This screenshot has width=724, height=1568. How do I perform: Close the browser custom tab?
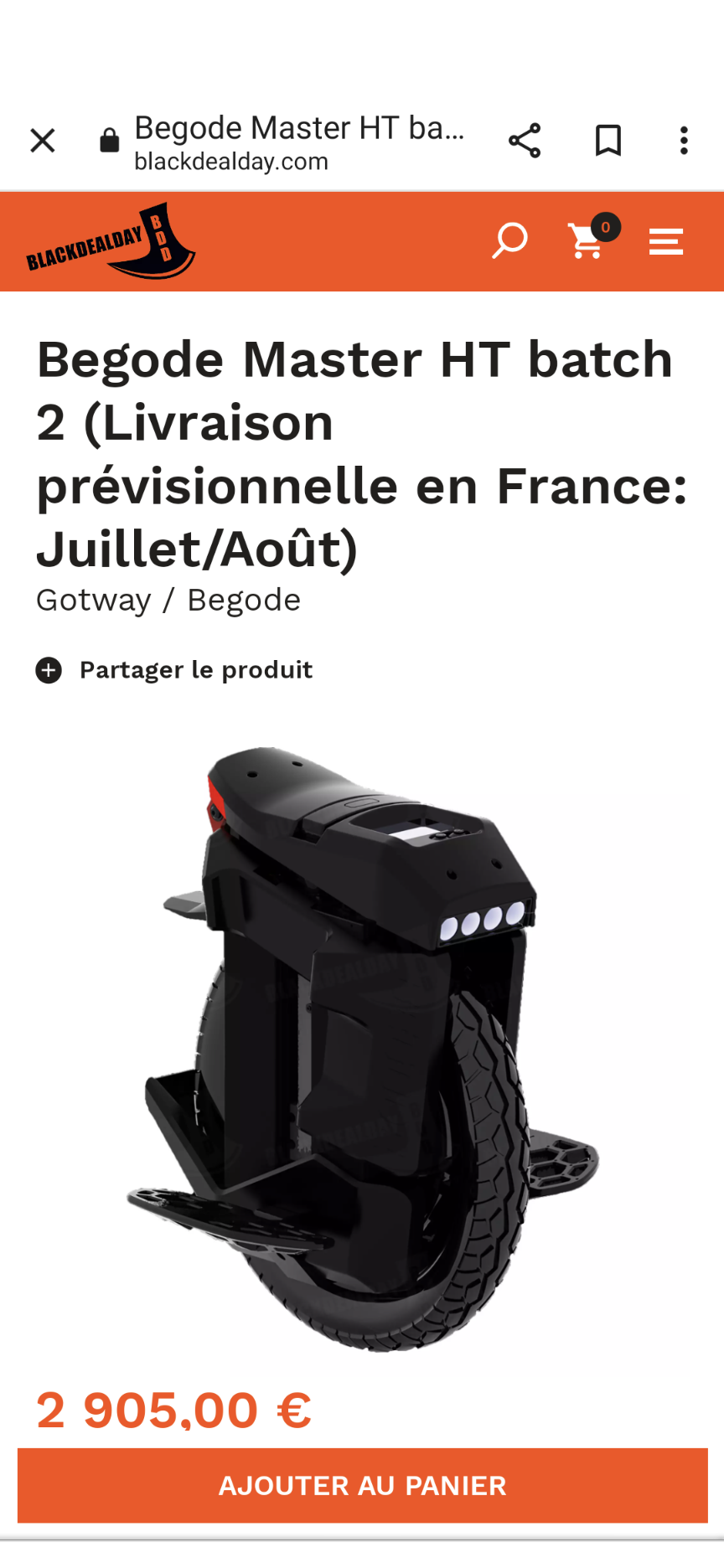pyautogui.click(x=43, y=141)
